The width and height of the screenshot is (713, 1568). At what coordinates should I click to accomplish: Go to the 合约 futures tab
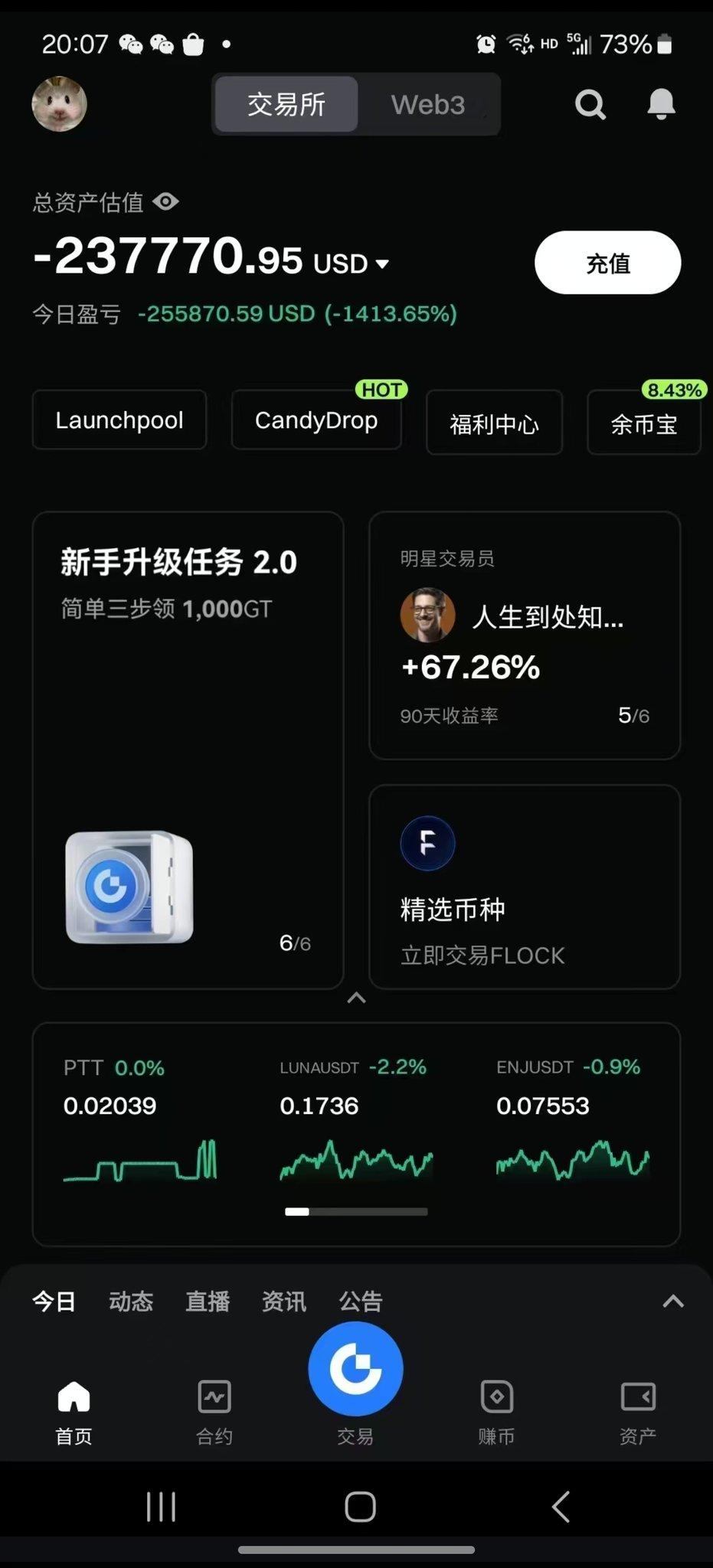(x=214, y=1411)
